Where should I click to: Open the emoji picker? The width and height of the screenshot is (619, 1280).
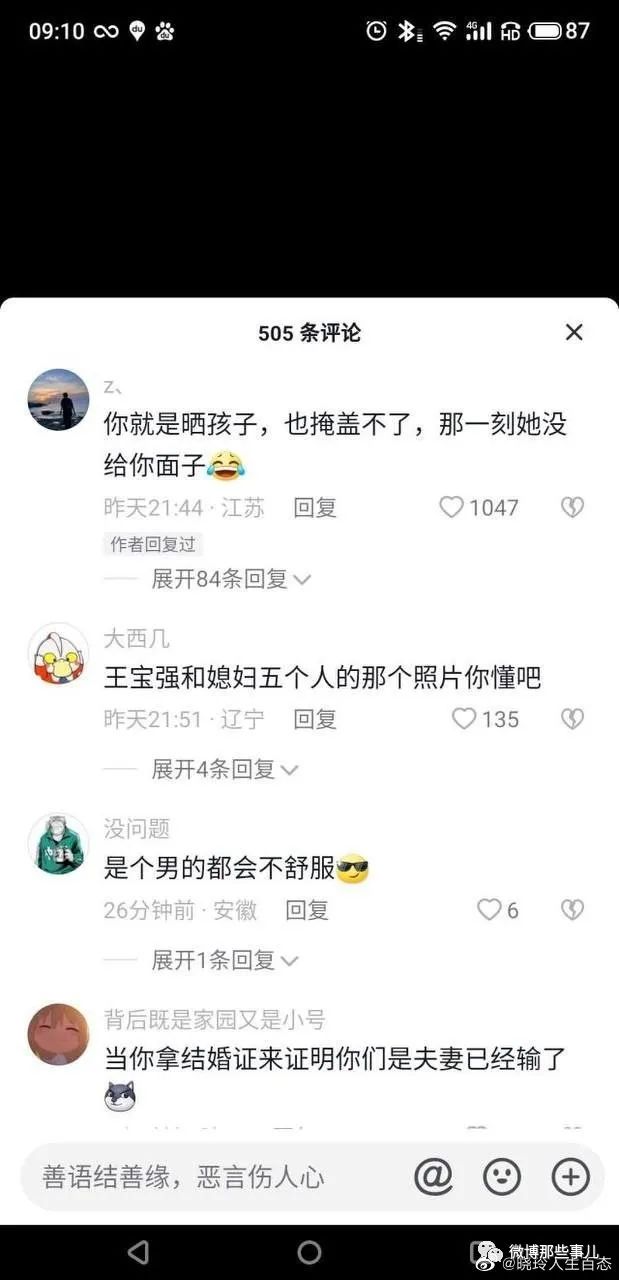click(502, 1177)
